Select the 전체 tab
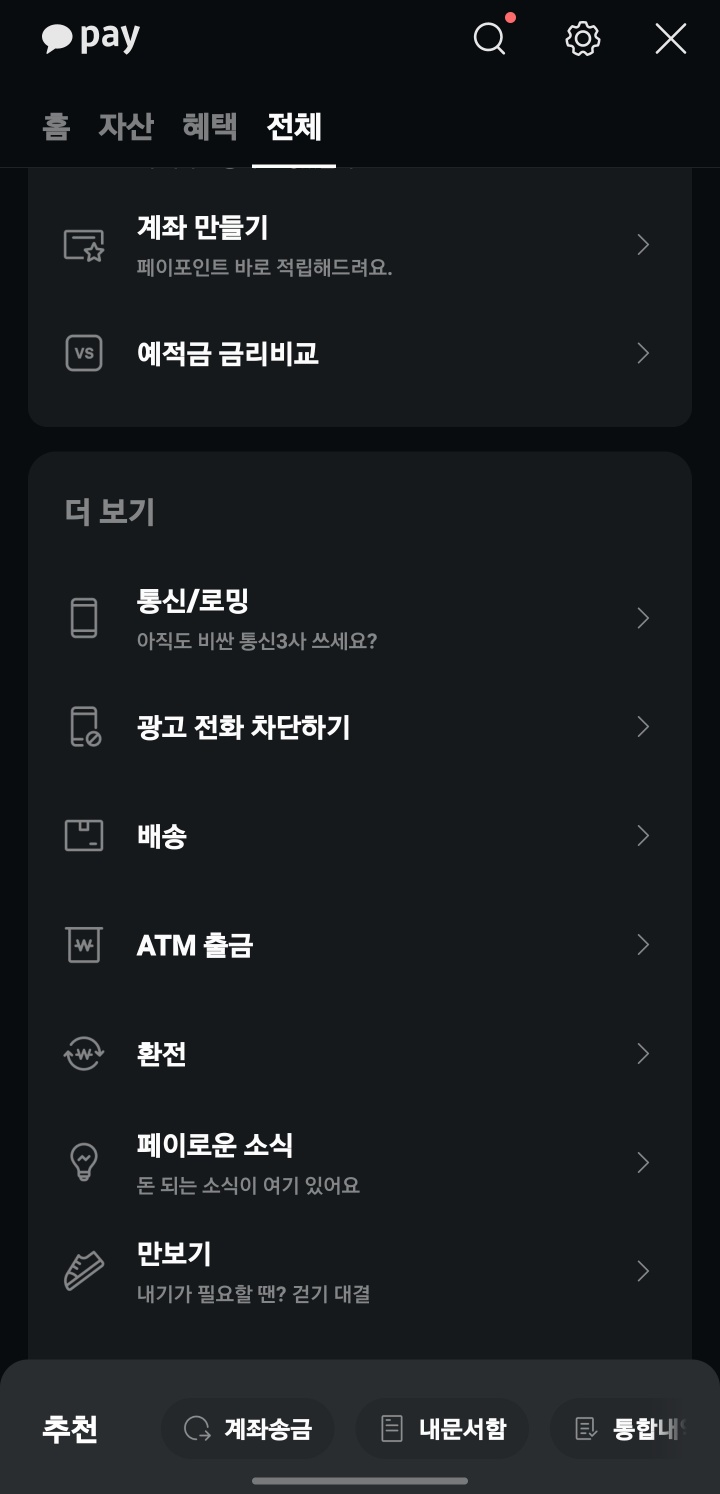The width and height of the screenshot is (720, 1494). 294,127
